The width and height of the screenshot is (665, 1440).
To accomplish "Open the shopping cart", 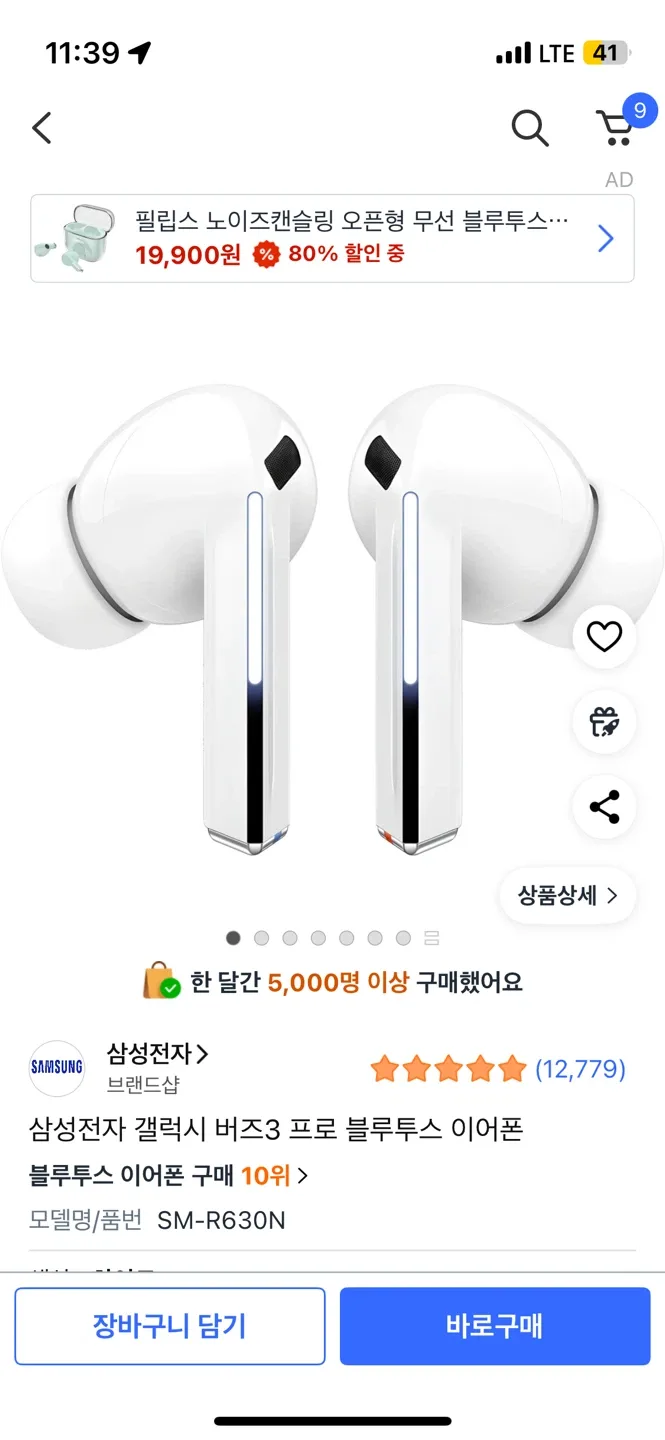I will pos(616,128).
